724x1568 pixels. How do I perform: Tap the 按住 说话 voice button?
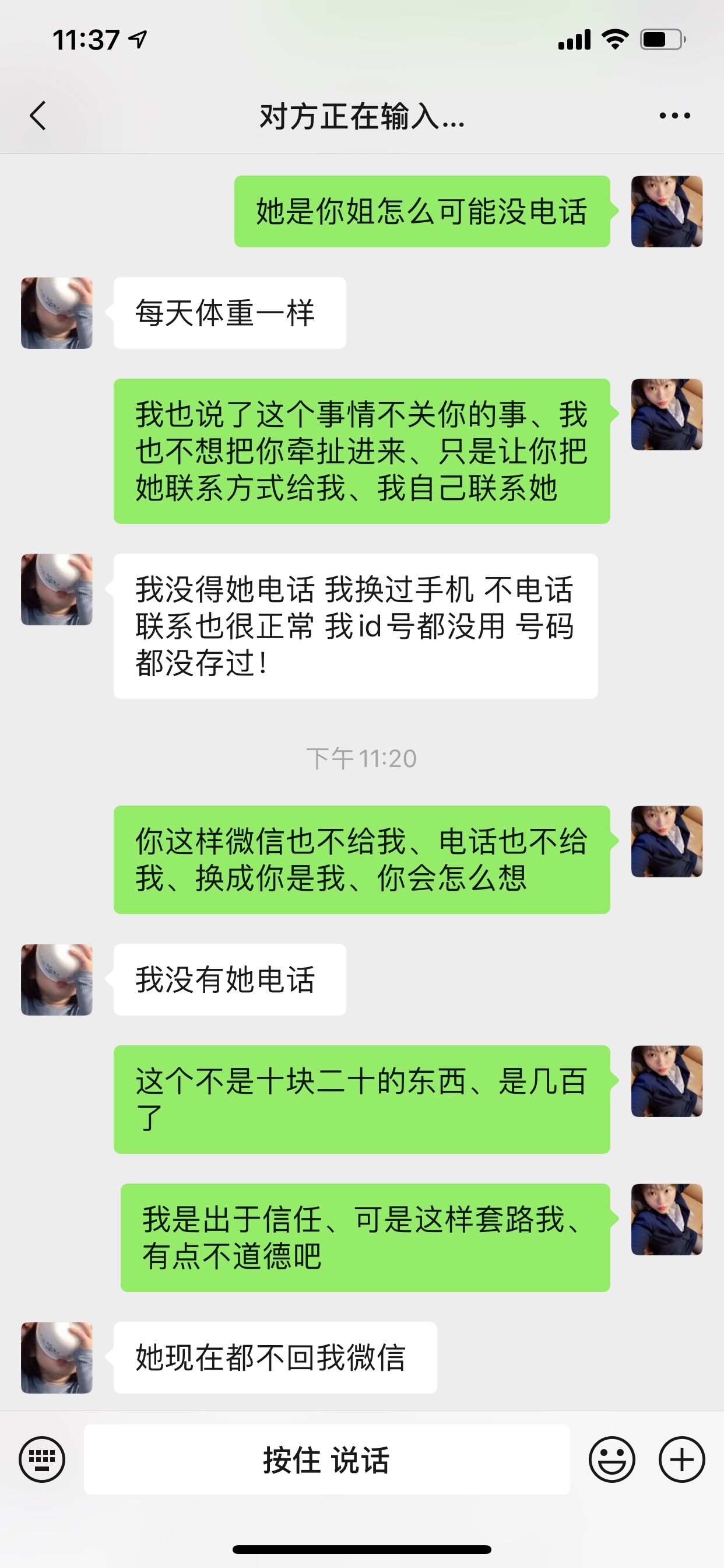click(326, 1459)
